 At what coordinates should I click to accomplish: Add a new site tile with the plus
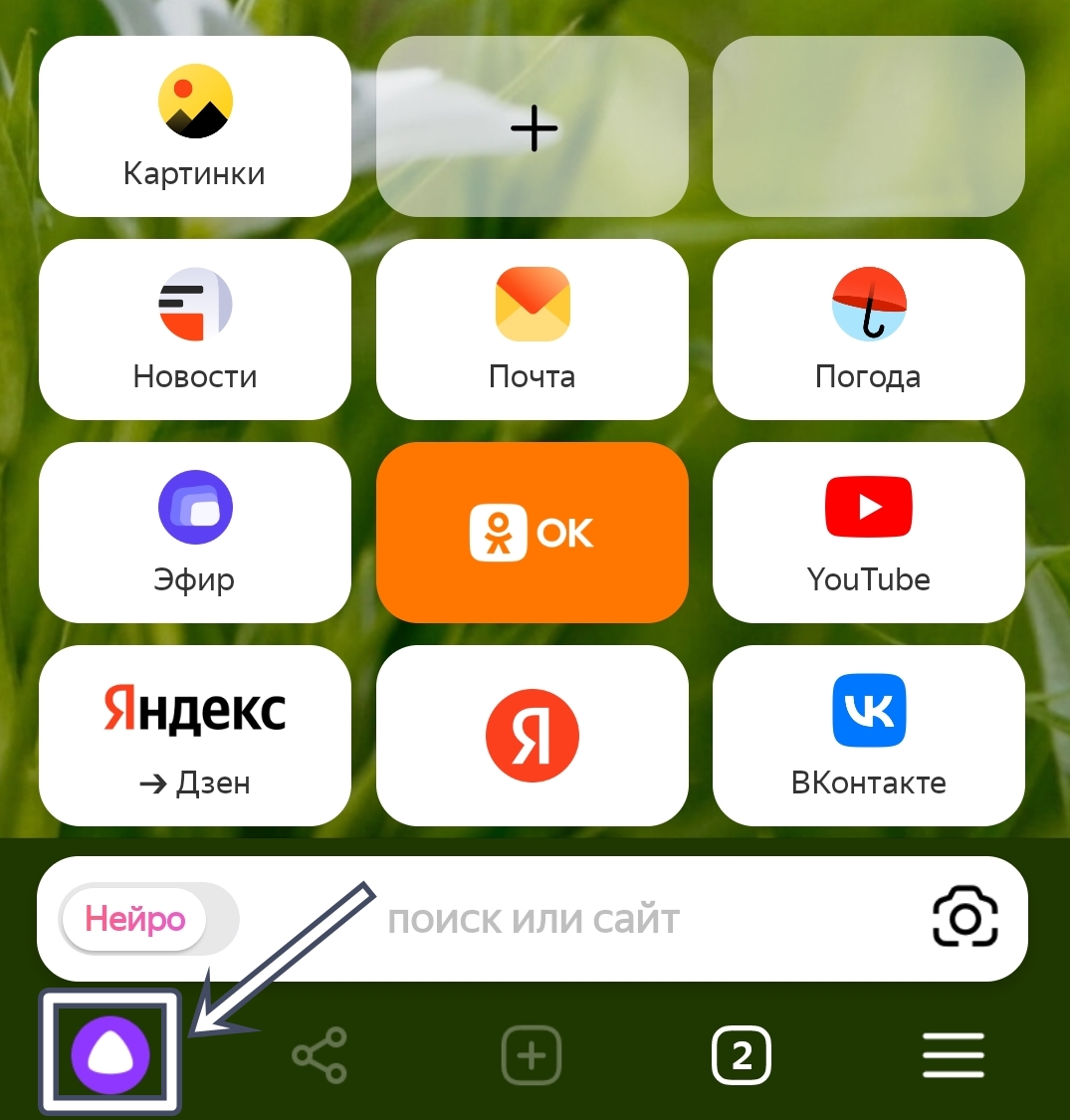pos(533,128)
